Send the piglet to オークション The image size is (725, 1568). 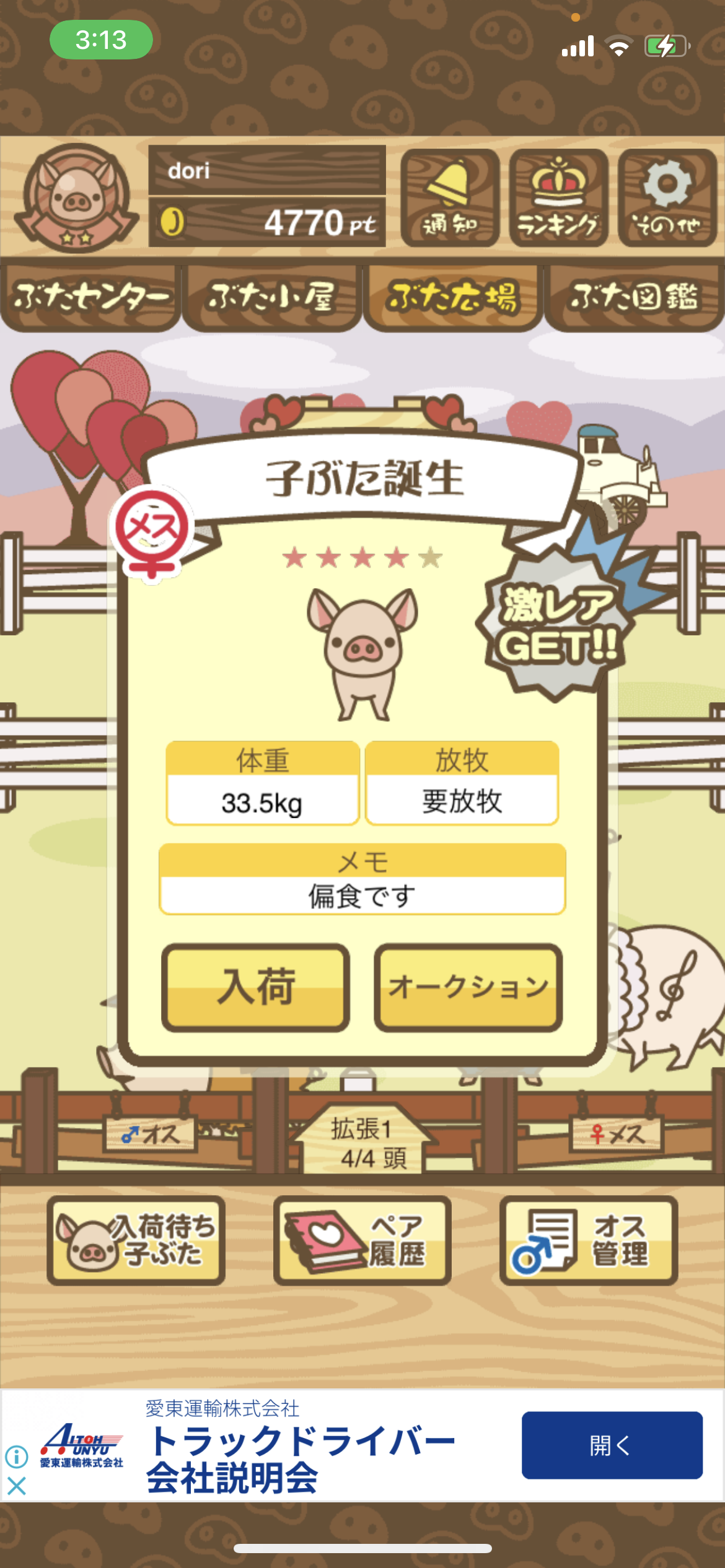pyautogui.click(x=468, y=987)
